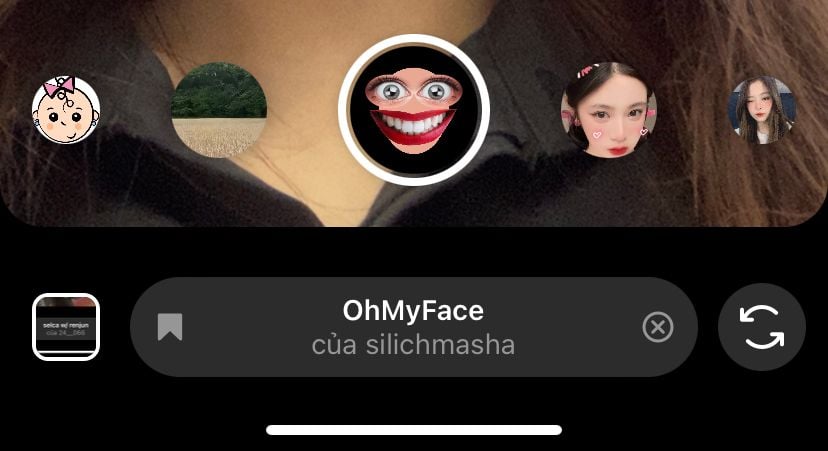Flip the camera
Image resolution: width=828 pixels, height=451 pixels.
coord(762,327)
